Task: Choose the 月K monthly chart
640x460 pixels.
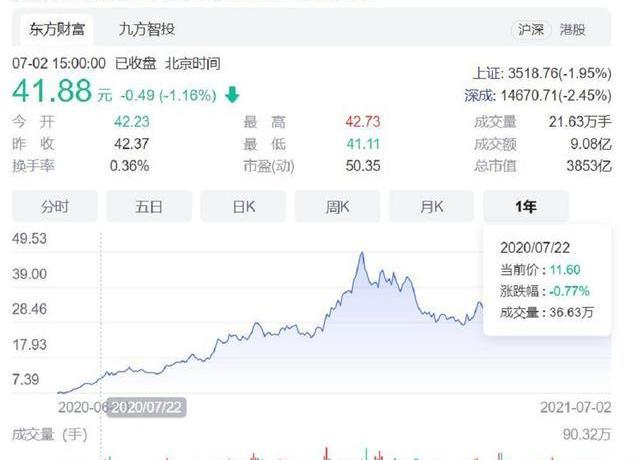Action: point(431,207)
